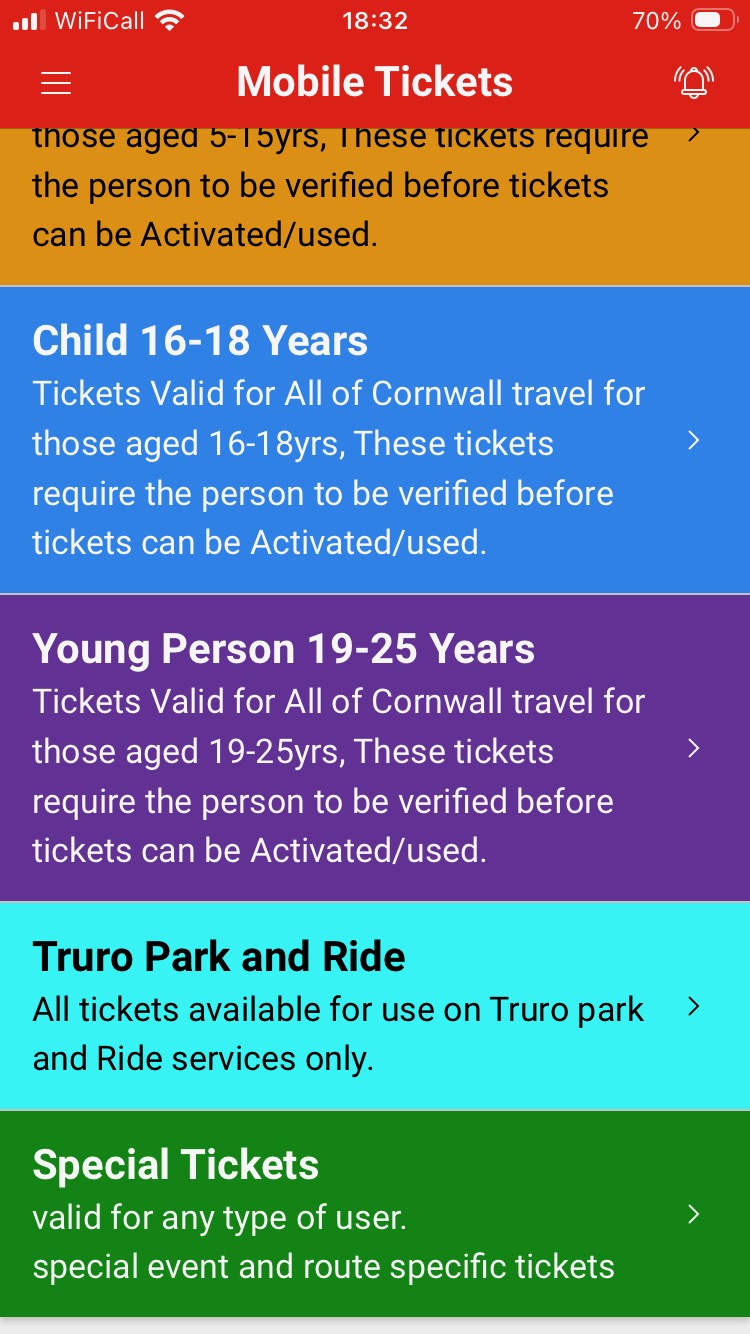The image size is (750, 1334).
Task: Expand the Special Tickets category chevron
Action: click(x=693, y=1214)
